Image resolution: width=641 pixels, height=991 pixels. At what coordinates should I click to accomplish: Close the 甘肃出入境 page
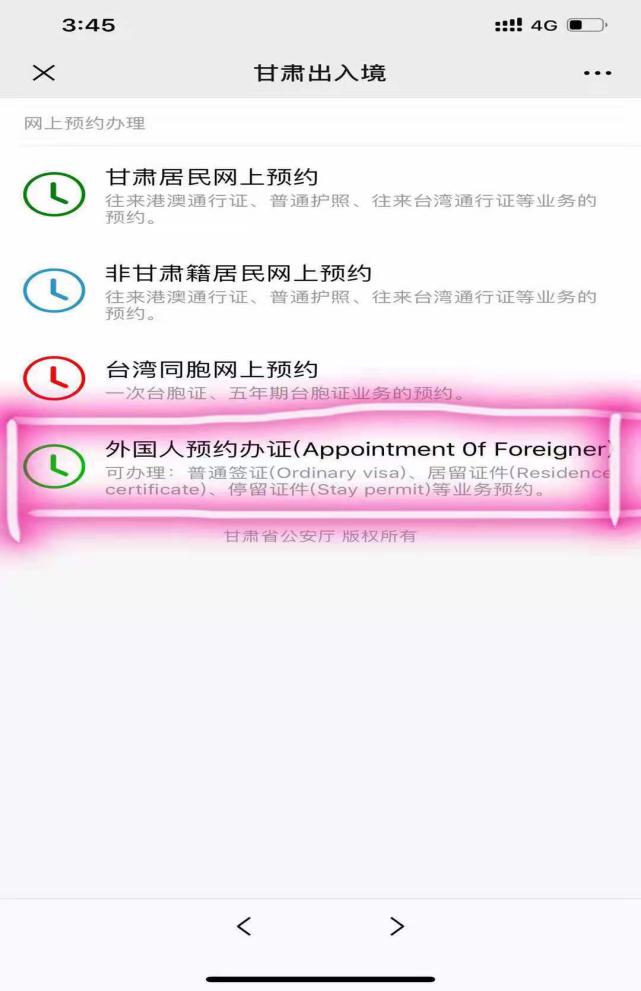[x=43, y=73]
